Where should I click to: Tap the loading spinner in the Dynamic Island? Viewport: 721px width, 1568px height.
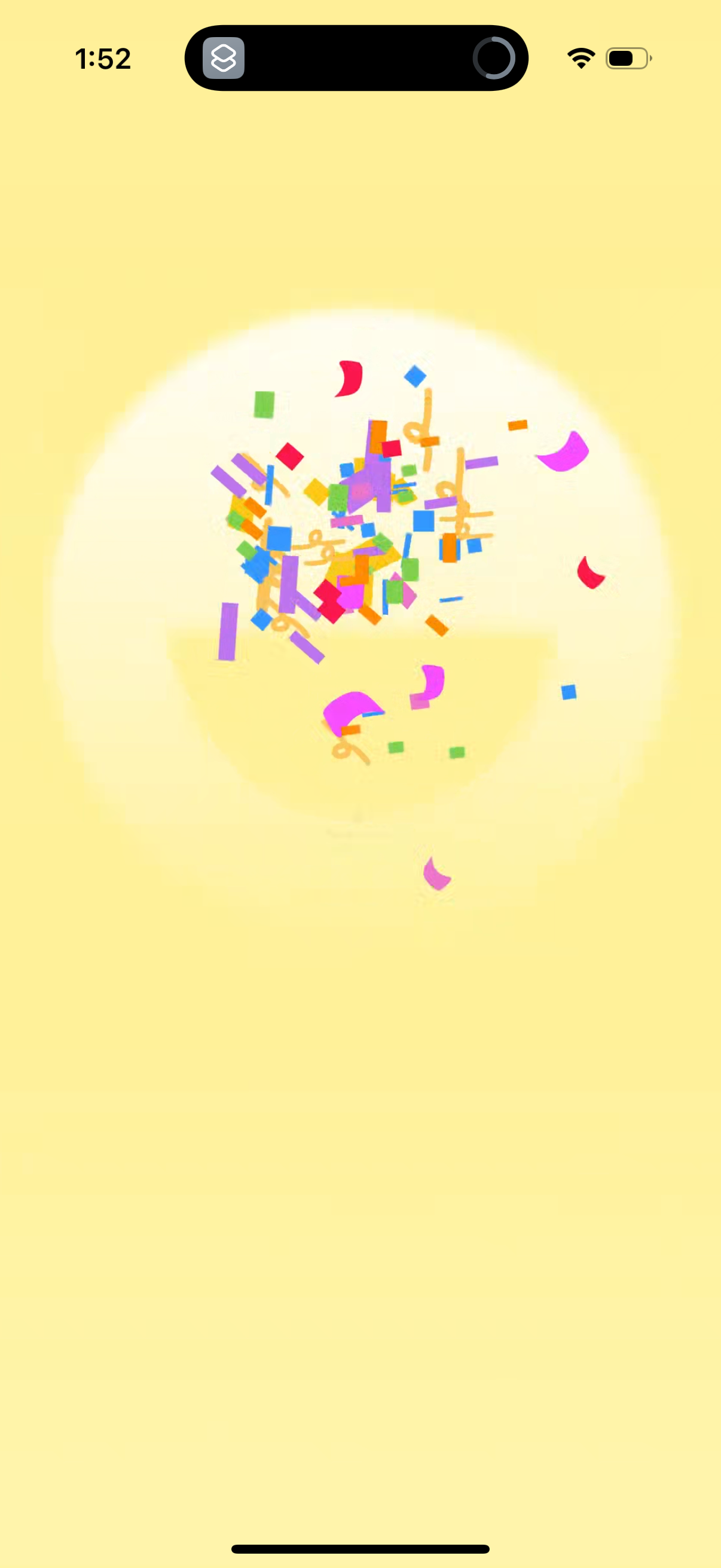494,58
